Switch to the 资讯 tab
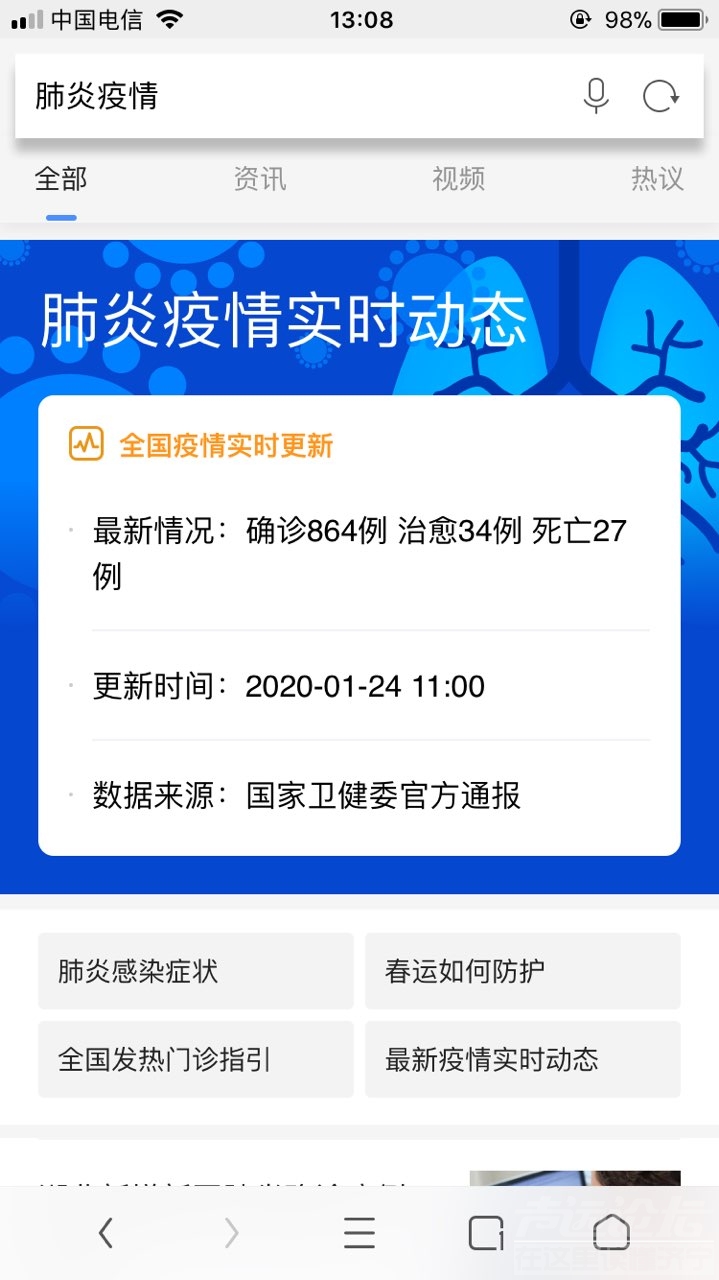This screenshot has height=1280, width=719. (x=260, y=179)
